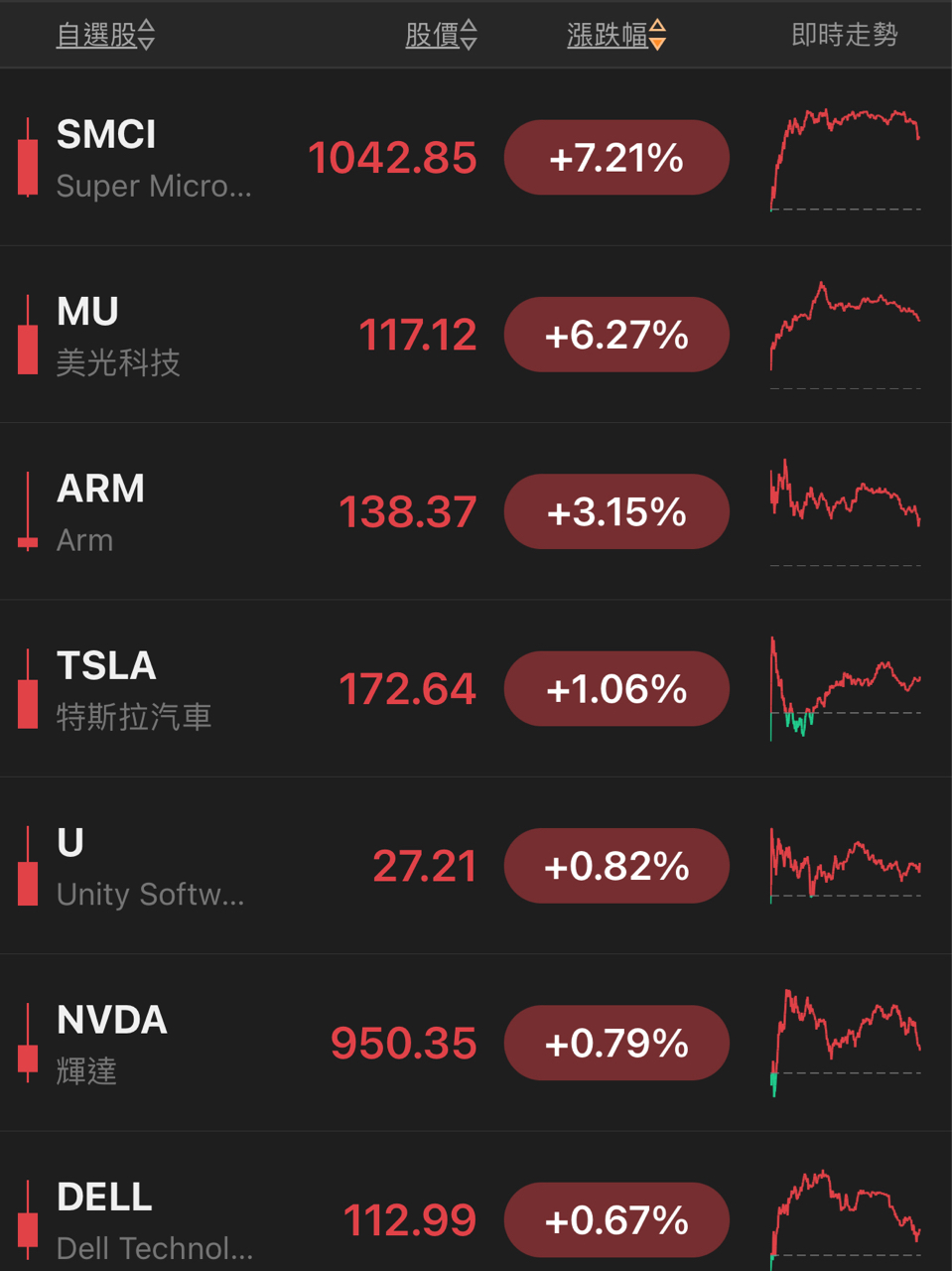Click the NVDA intraday trend chart
The height and width of the screenshot is (1271, 952).
[x=844, y=1043]
